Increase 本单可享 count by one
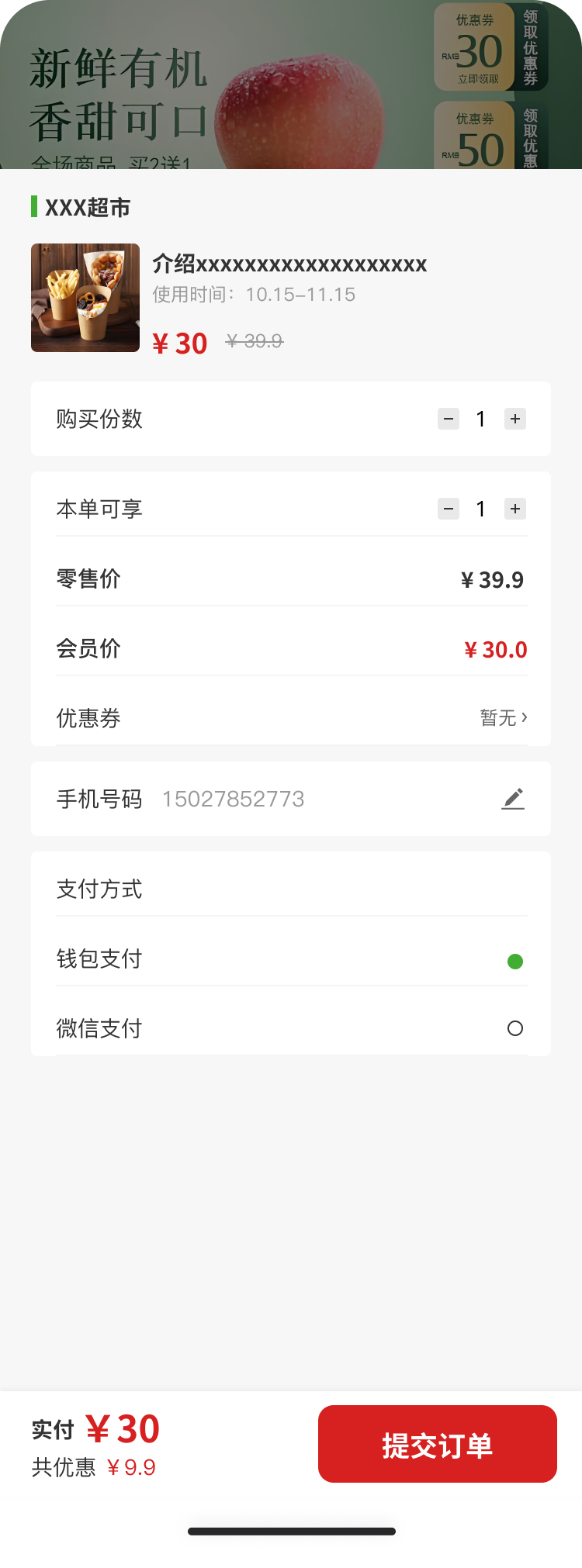Screen dimensions: 582x1568 (x=515, y=509)
